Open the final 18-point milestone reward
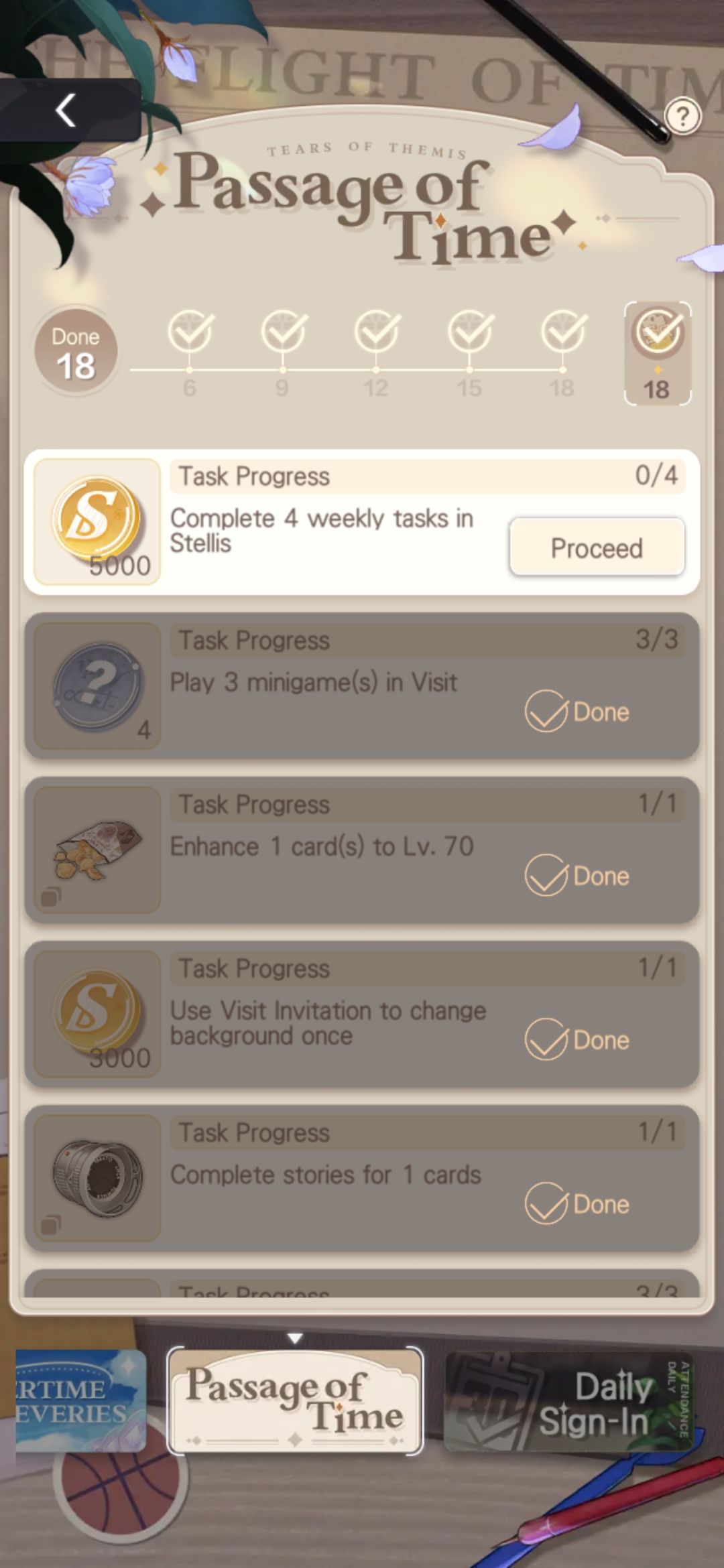Image resolution: width=724 pixels, height=1568 pixels. [x=658, y=352]
